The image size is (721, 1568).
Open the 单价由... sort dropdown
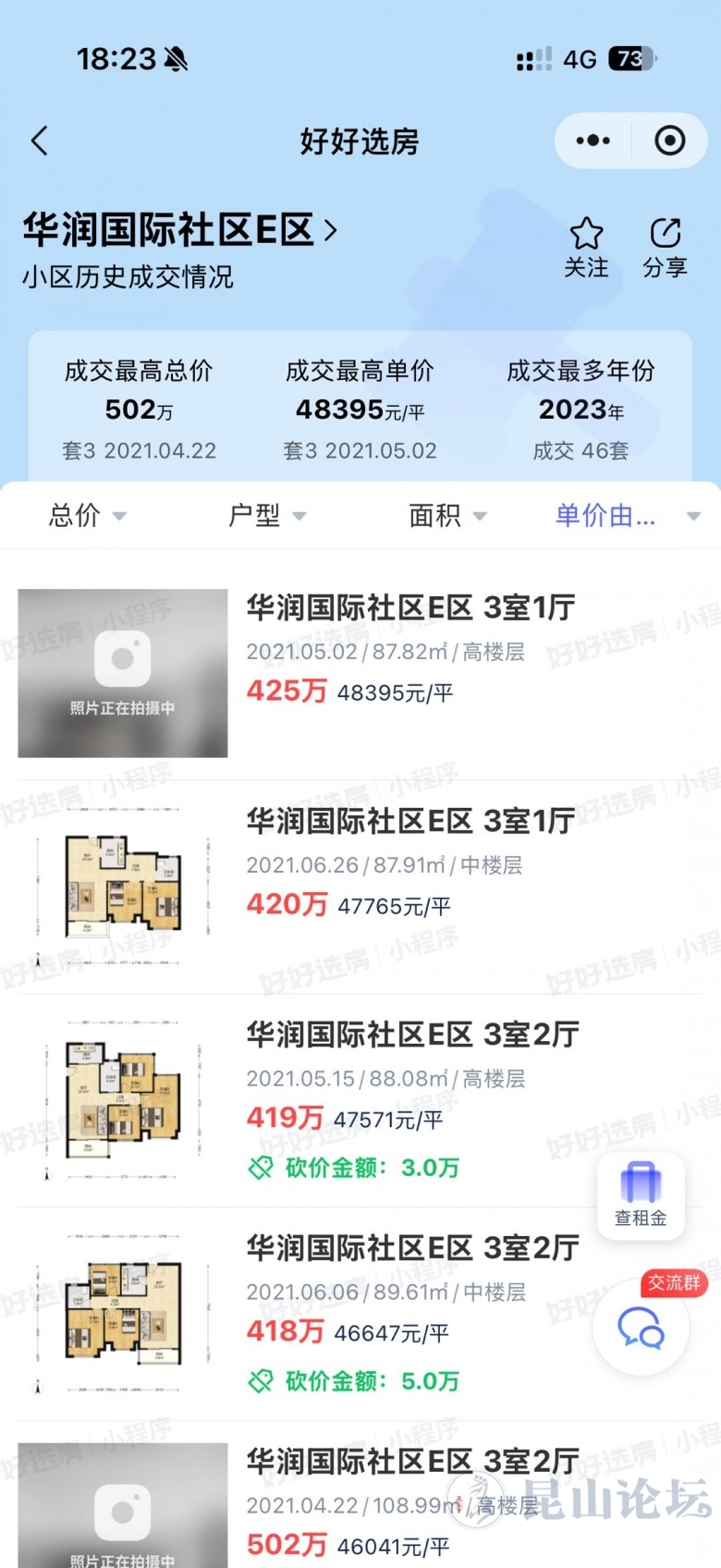[627, 516]
